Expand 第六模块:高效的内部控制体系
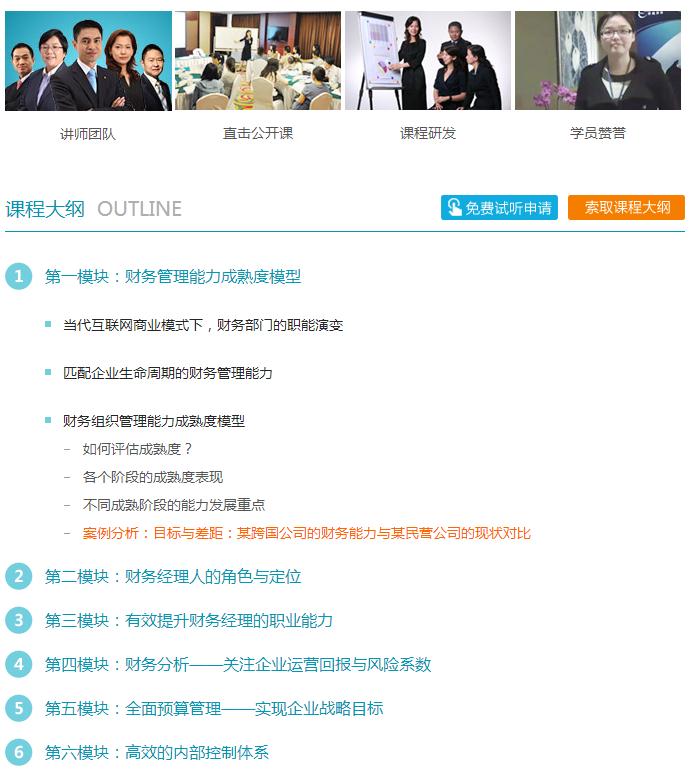This screenshot has height=778, width=690. pyautogui.click(x=156, y=753)
